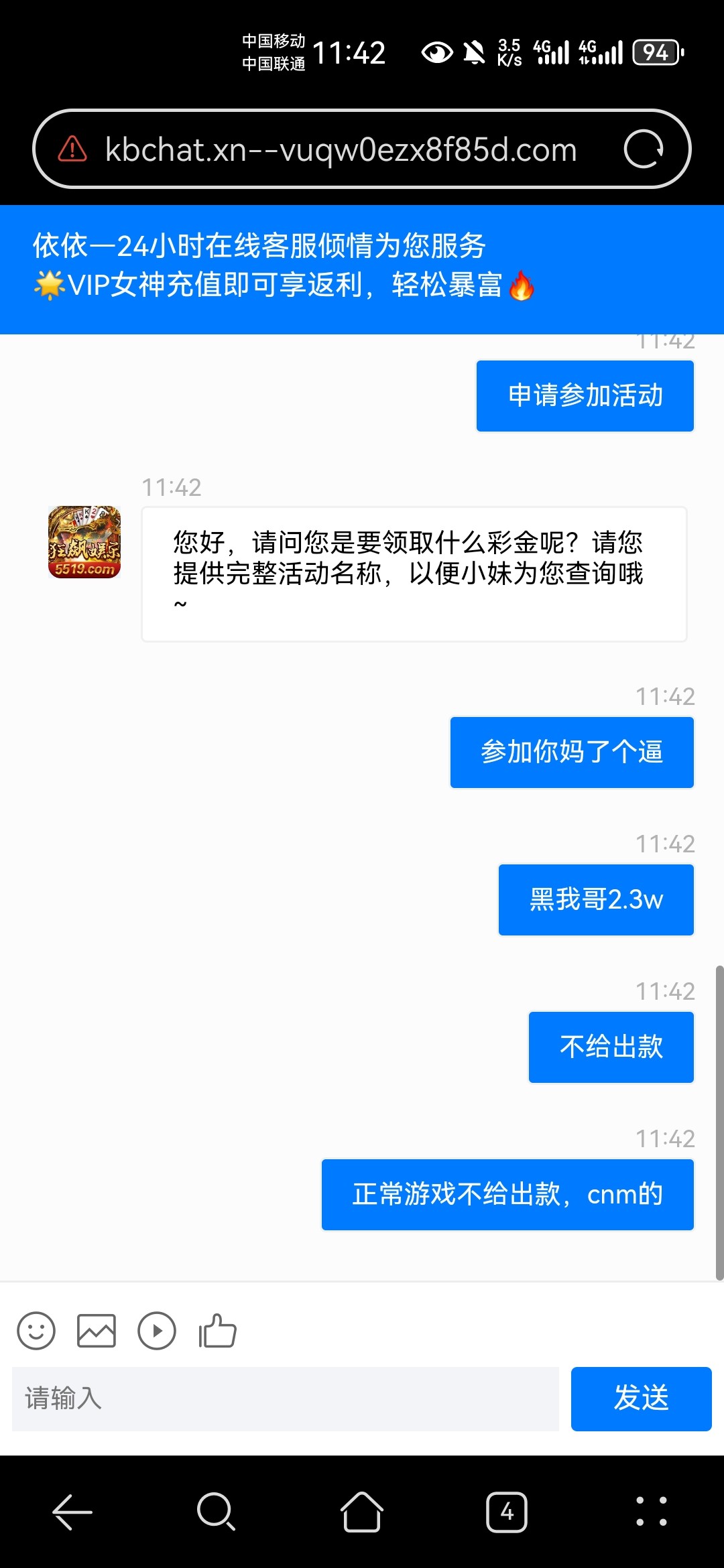Give a thumbs-up rating

pos(218,1330)
